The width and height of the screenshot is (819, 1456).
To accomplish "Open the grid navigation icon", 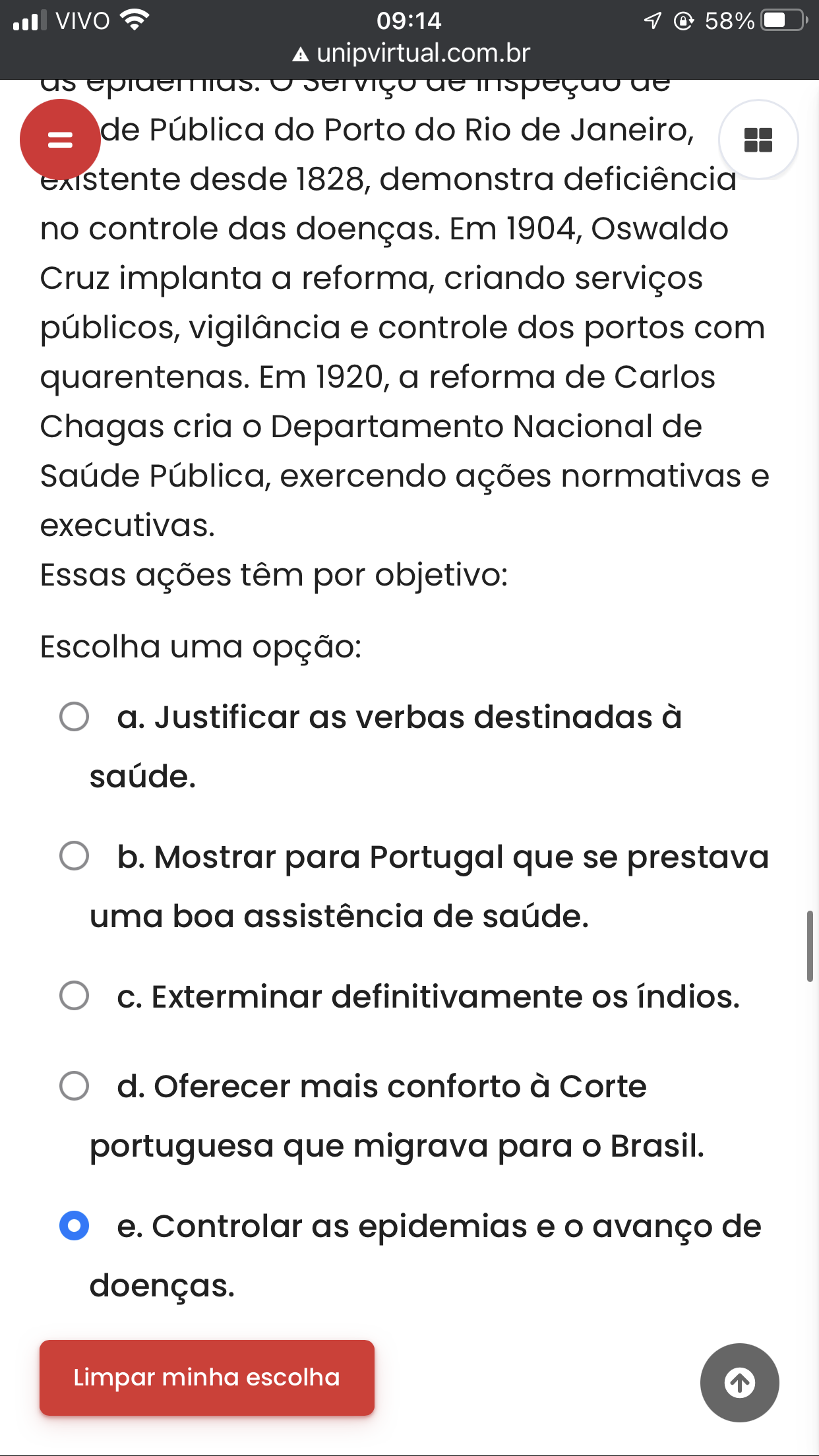I will 758,140.
